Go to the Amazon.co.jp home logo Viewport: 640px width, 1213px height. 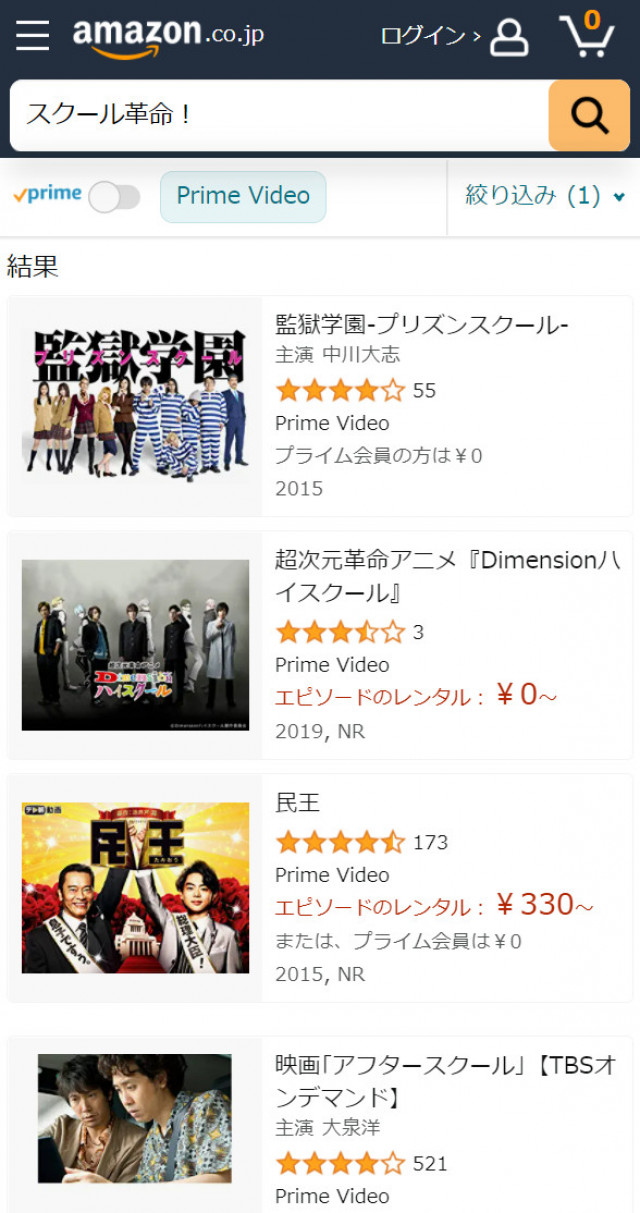(x=168, y=36)
